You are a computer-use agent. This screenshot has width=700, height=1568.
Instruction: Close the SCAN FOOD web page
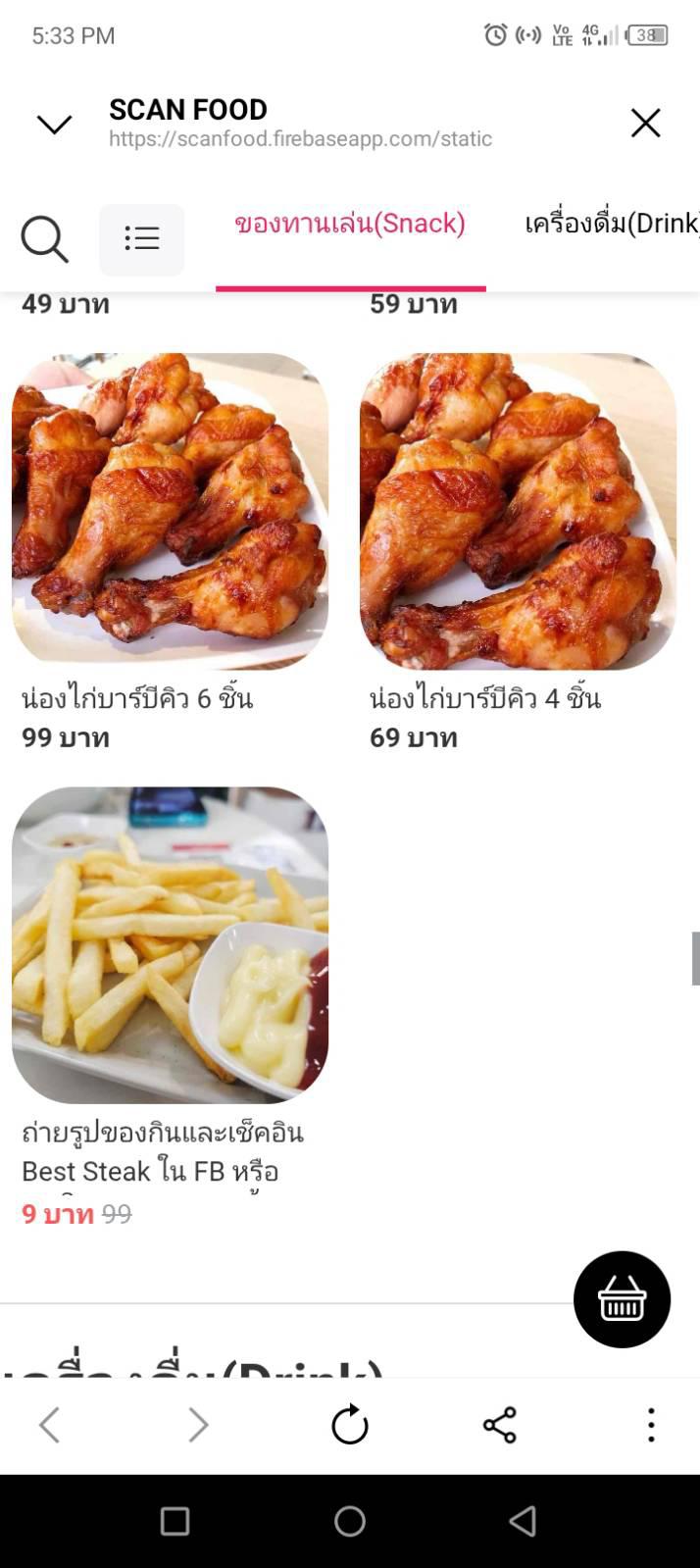[x=645, y=123]
